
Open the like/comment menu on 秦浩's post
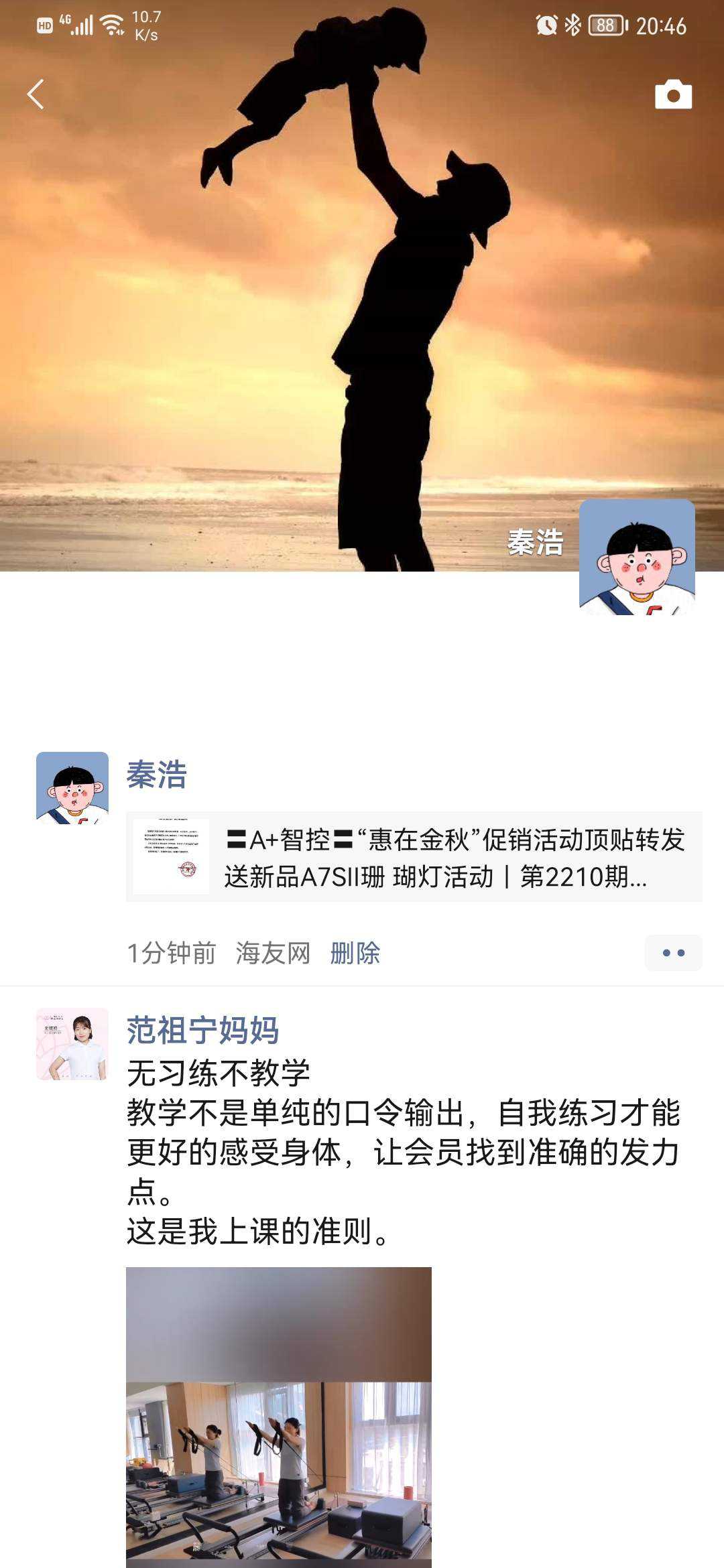tap(673, 953)
